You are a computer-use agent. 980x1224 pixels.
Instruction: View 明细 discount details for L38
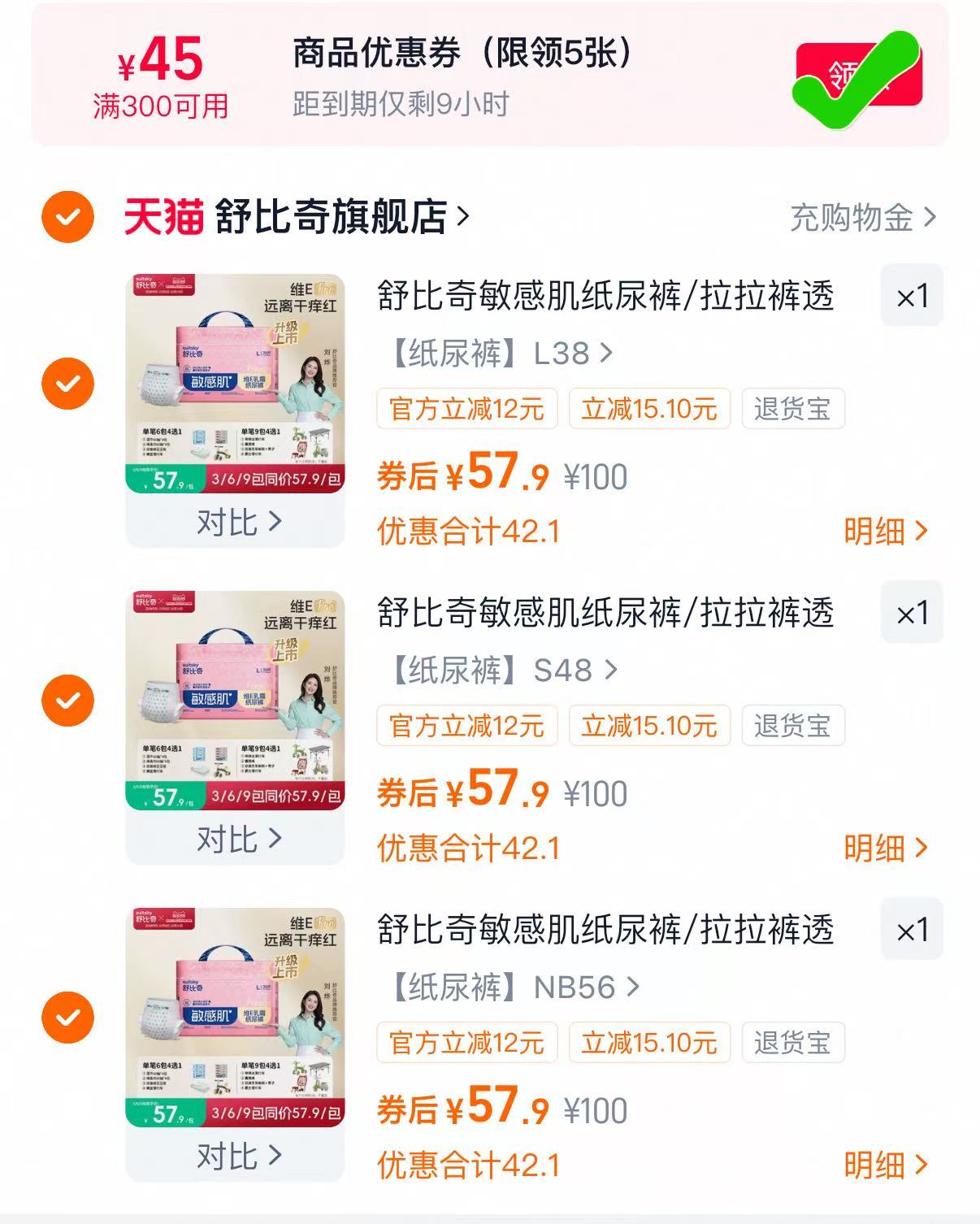(885, 532)
